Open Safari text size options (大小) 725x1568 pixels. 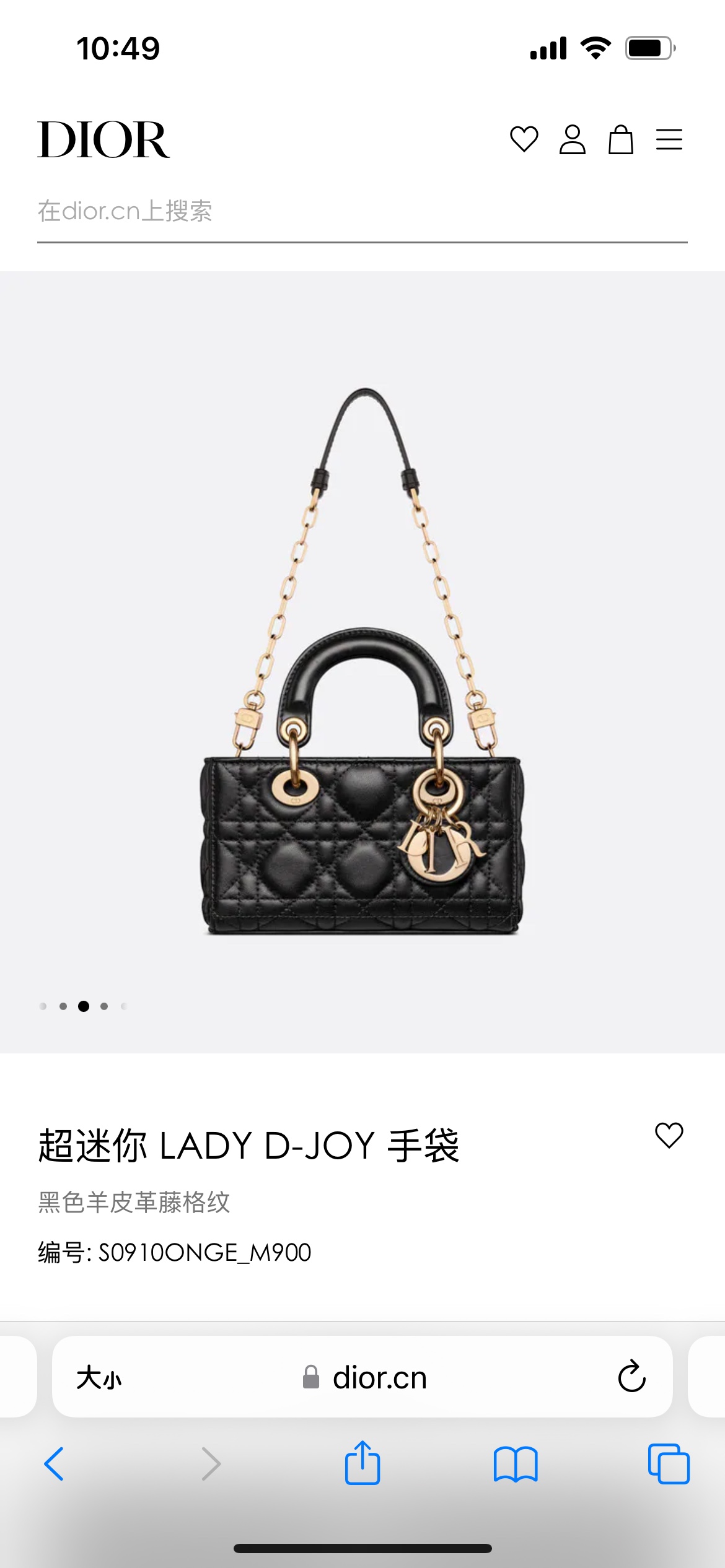pyautogui.click(x=99, y=1378)
